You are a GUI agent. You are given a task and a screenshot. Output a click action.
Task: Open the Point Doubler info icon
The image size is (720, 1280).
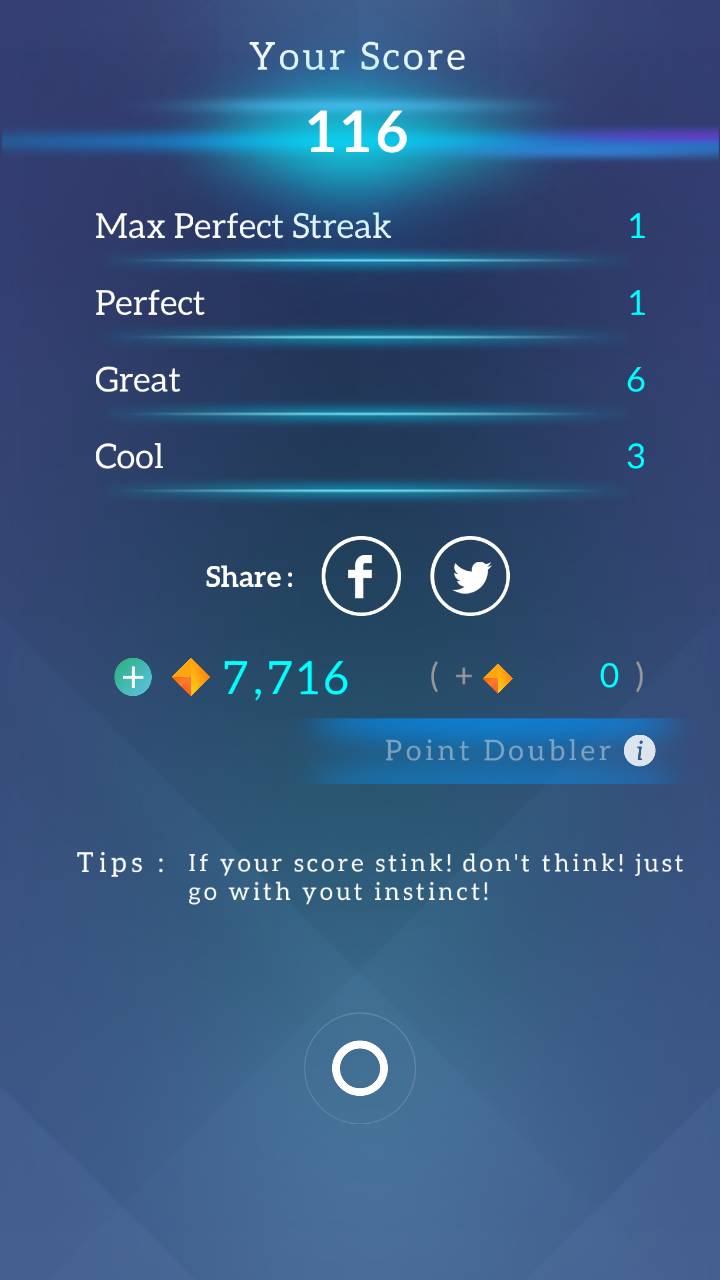[640, 750]
